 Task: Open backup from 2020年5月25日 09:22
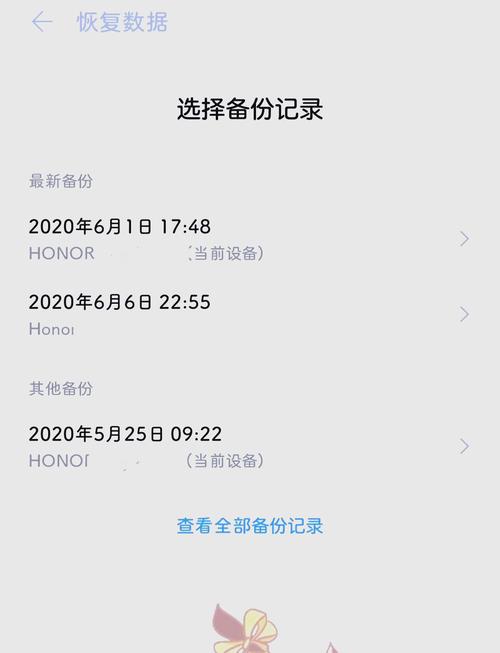click(250, 446)
